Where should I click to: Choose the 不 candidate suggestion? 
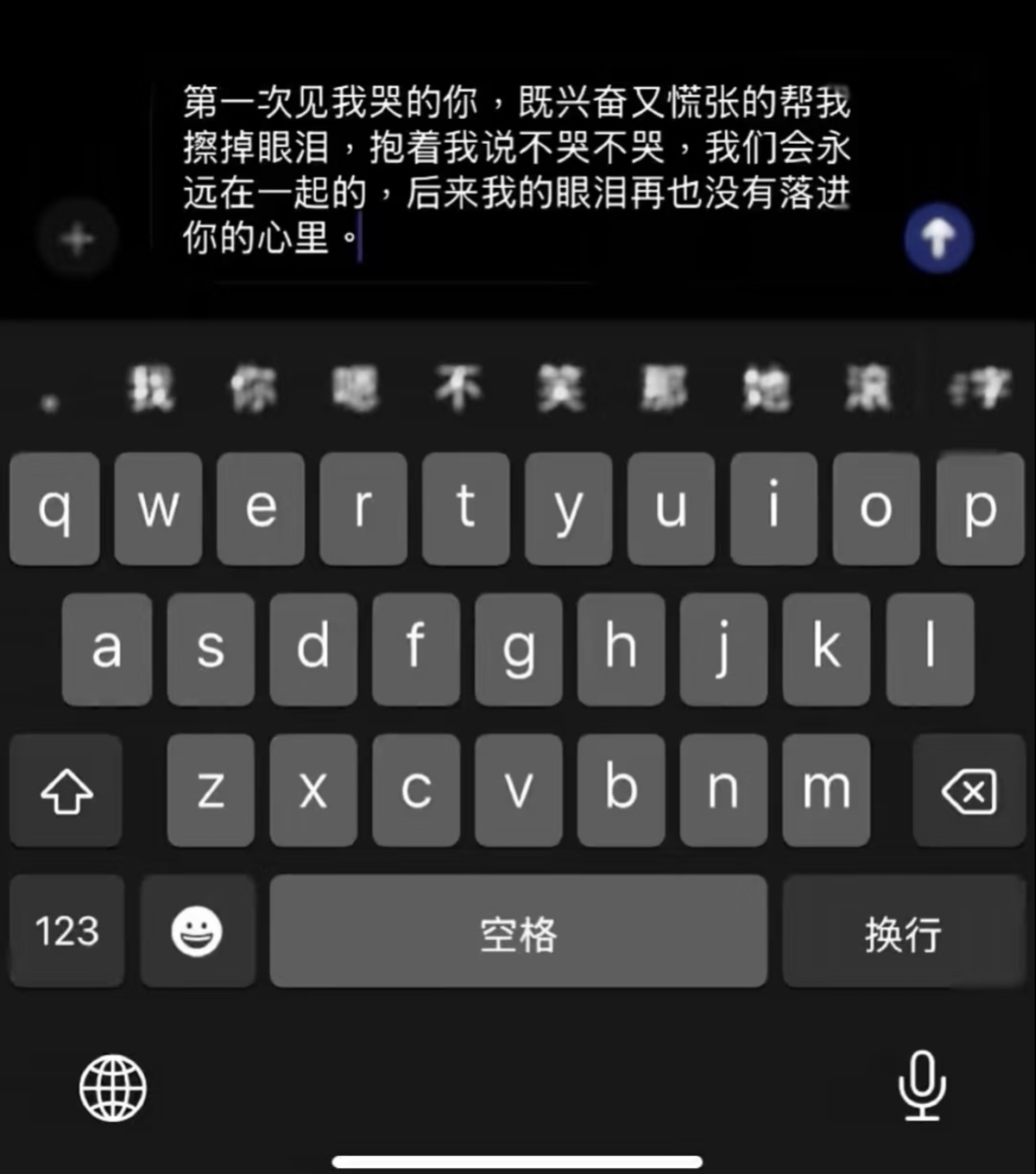459,390
